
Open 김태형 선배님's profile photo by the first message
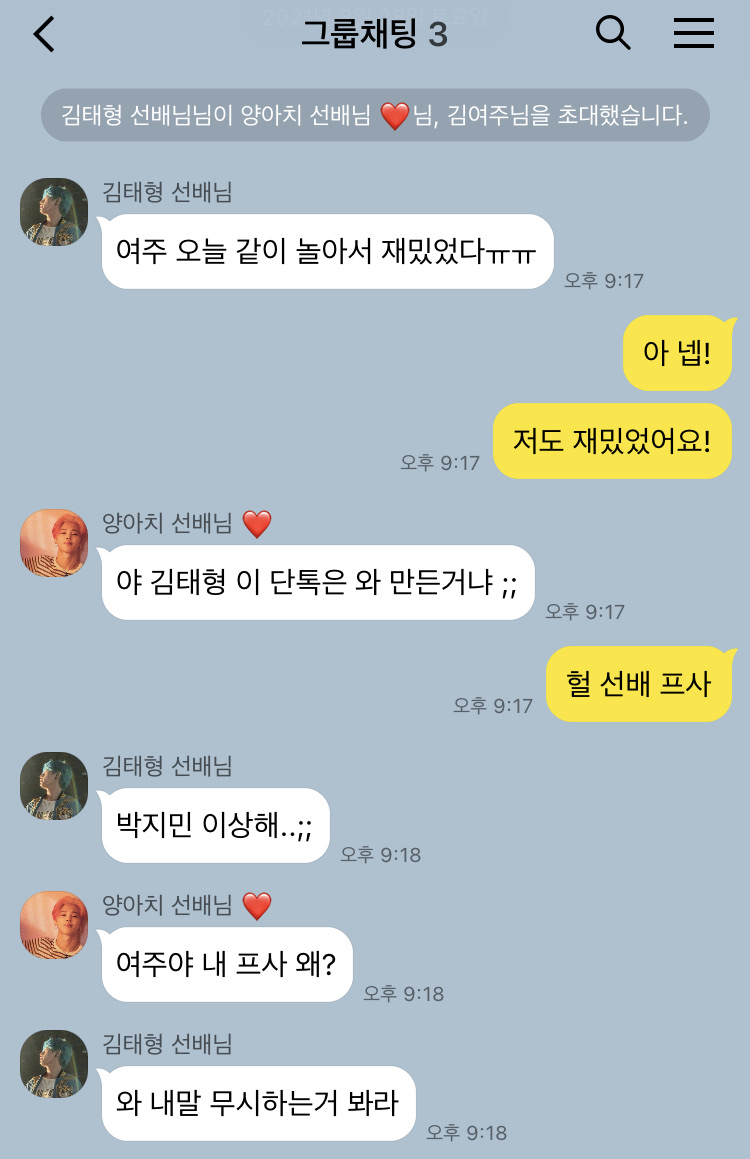pyautogui.click(x=54, y=212)
